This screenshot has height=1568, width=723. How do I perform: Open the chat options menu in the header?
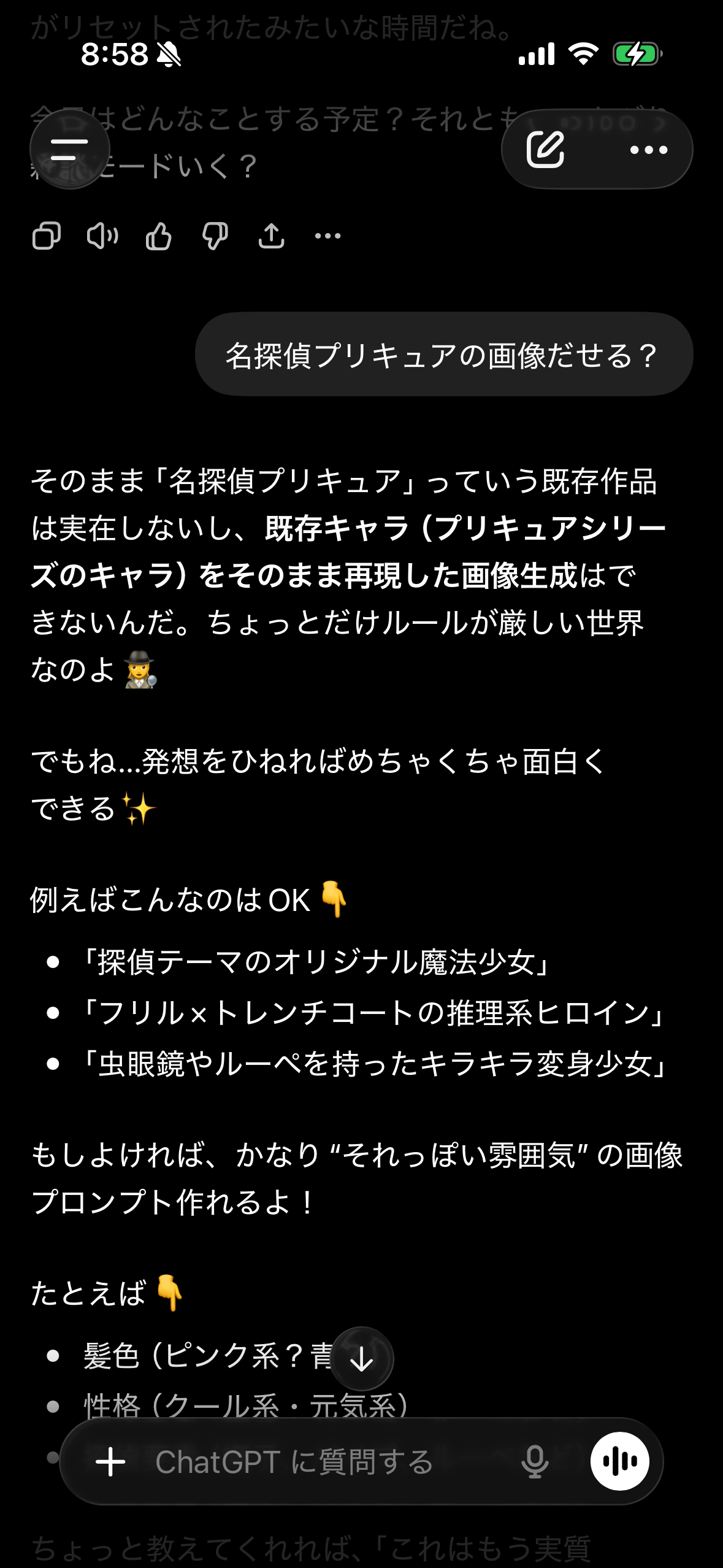click(x=649, y=150)
